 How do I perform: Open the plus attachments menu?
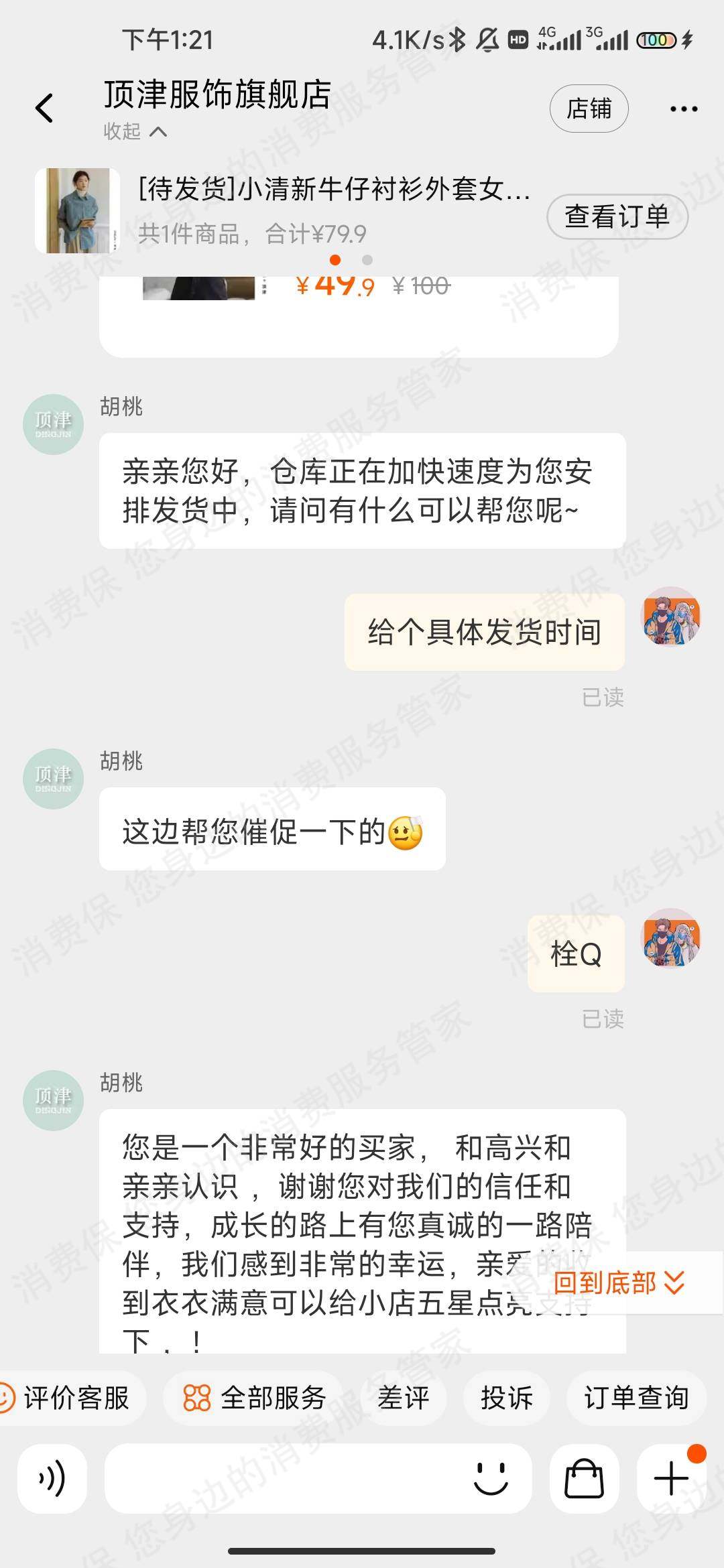pyautogui.click(x=671, y=1479)
